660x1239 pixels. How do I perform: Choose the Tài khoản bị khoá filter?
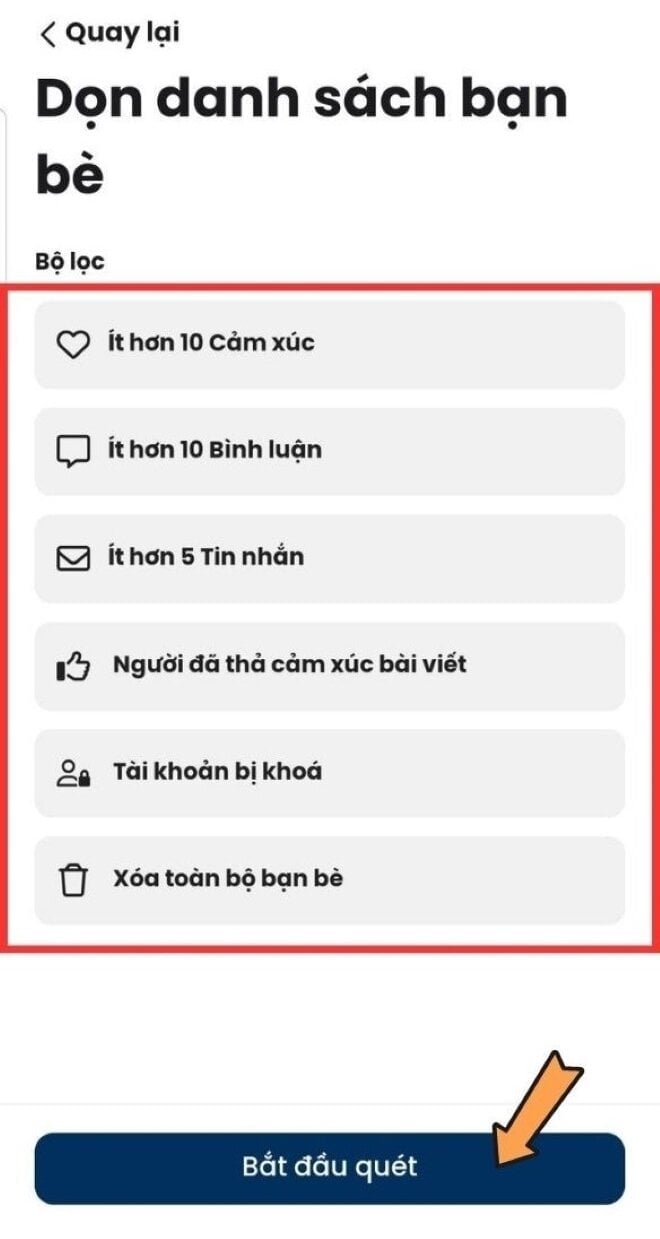(x=329, y=773)
